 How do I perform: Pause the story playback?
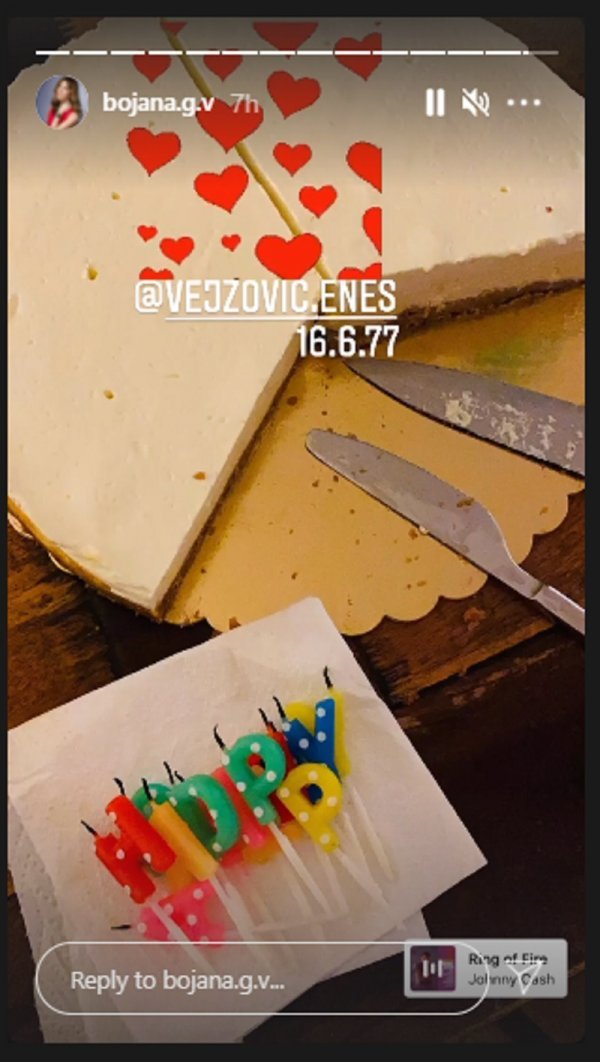(x=435, y=103)
